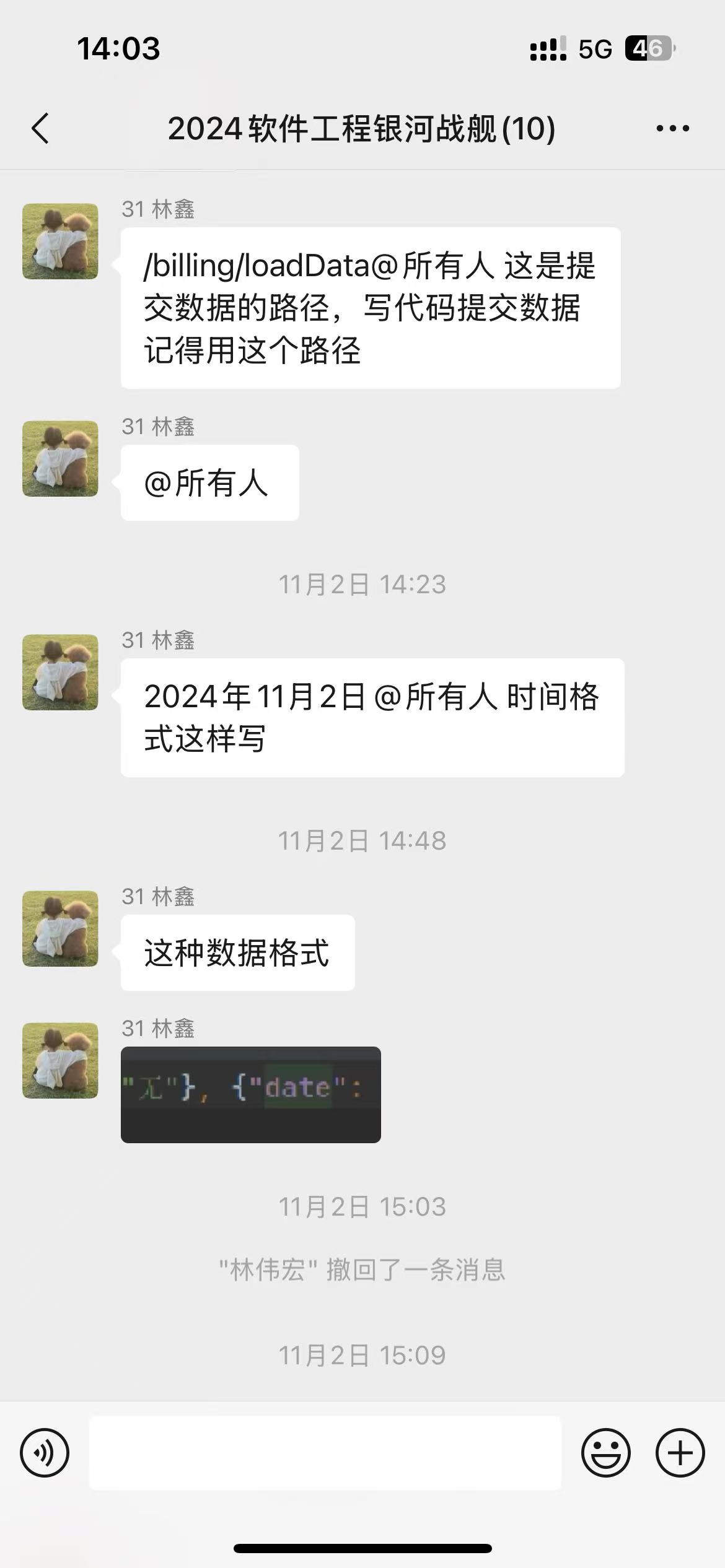Open the group chat overflow menu
Screen dimensions: 725x1568
click(x=672, y=129)
